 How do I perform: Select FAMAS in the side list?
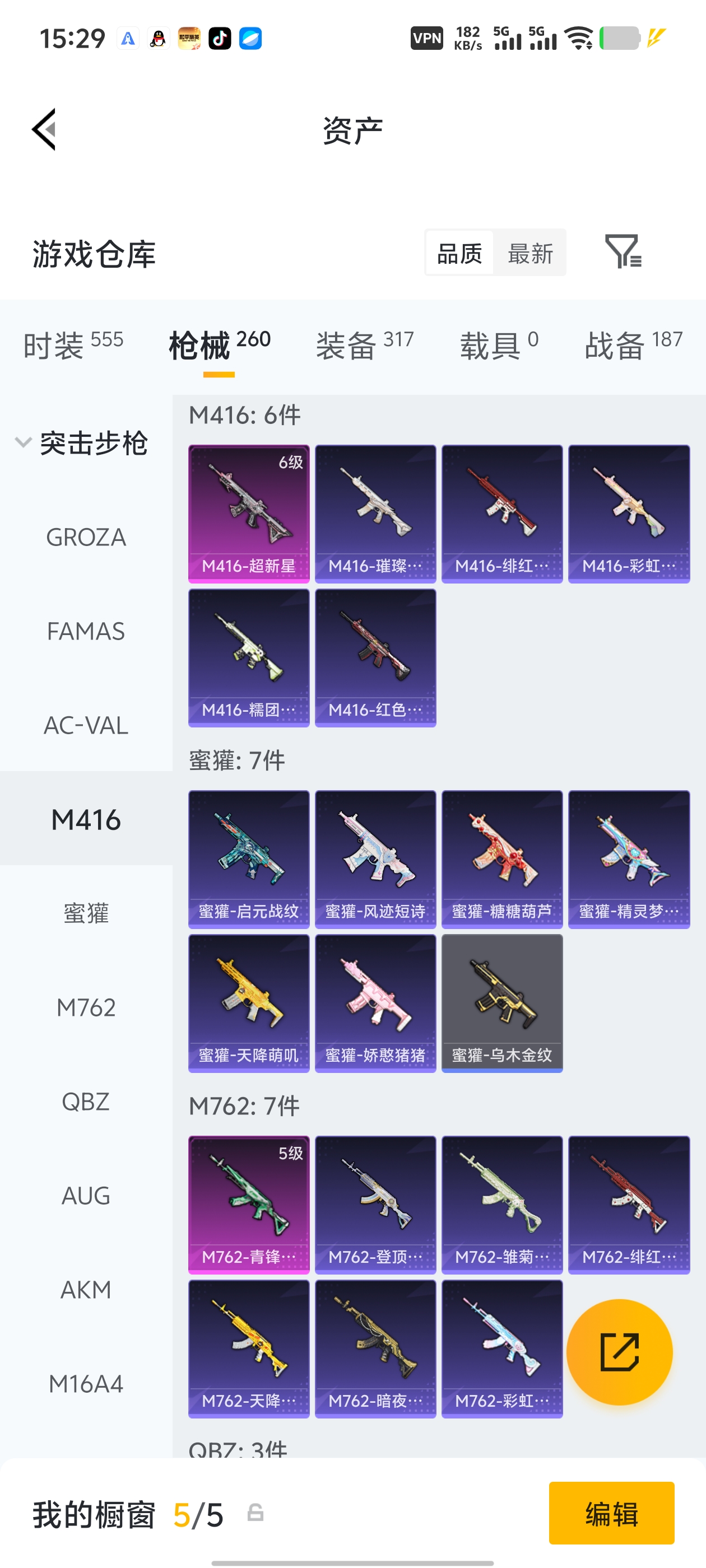pos(86,631)
